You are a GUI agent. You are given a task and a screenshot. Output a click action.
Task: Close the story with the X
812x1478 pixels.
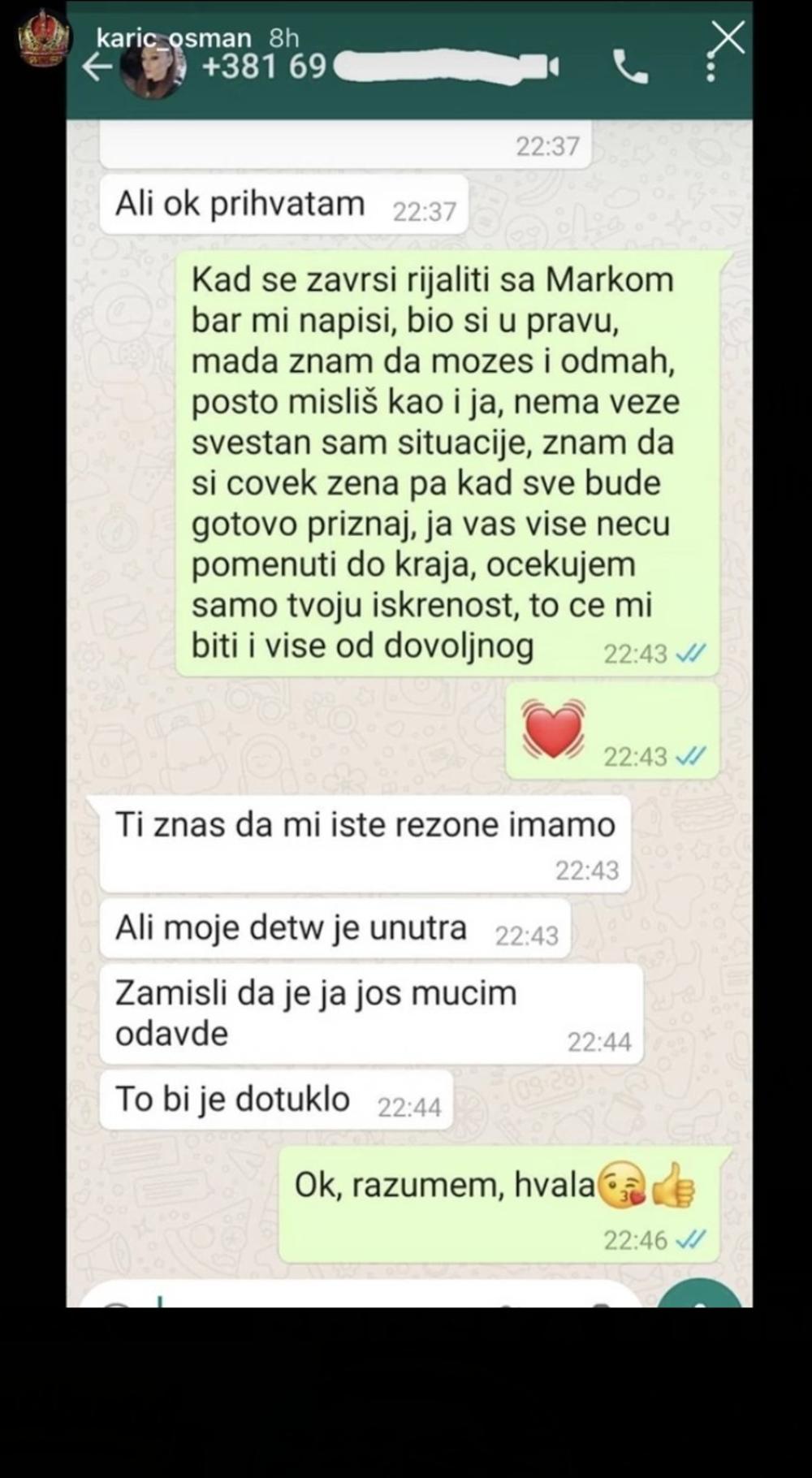tap(726, 38)
